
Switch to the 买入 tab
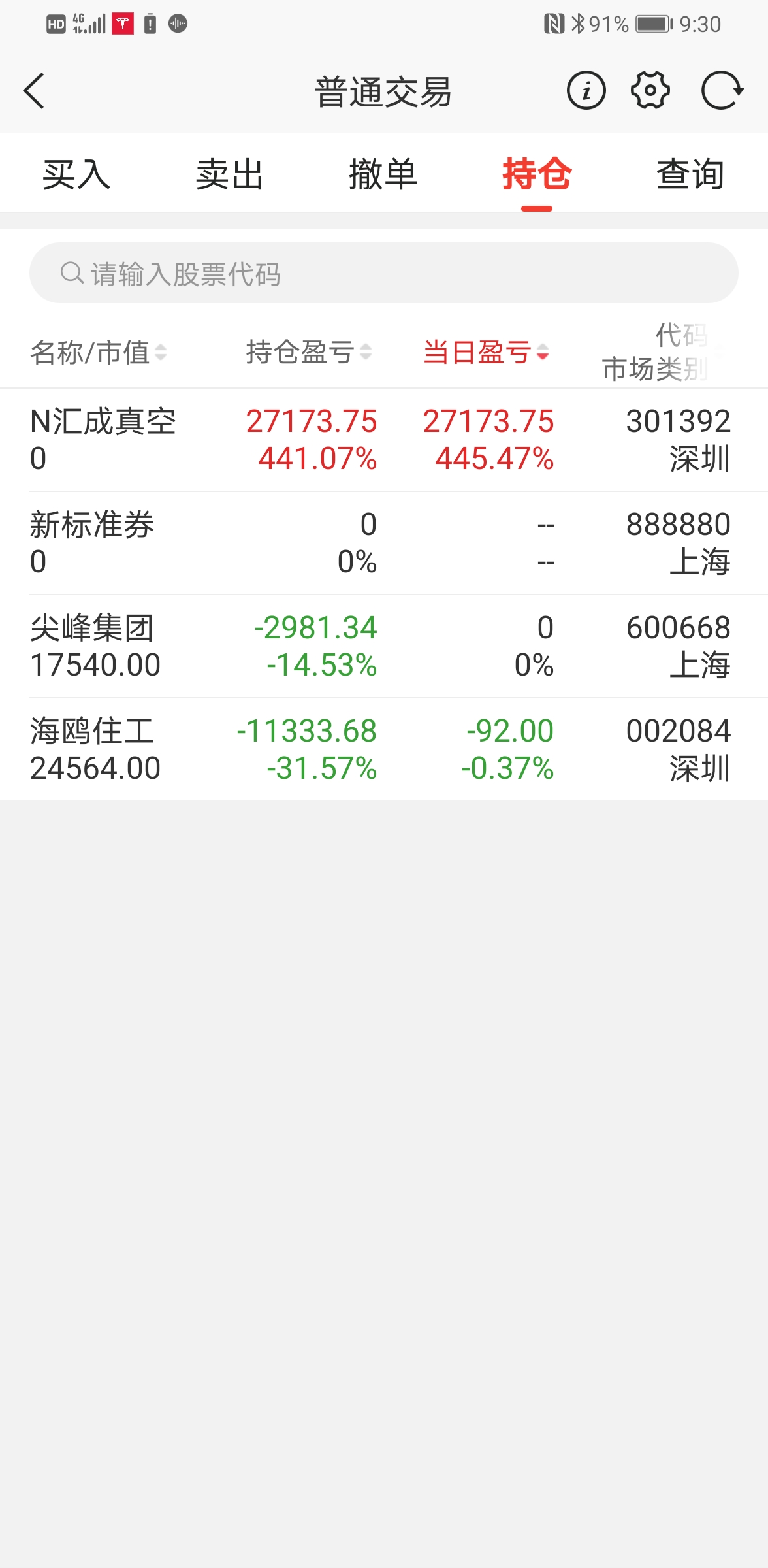[x=76, y=174]
